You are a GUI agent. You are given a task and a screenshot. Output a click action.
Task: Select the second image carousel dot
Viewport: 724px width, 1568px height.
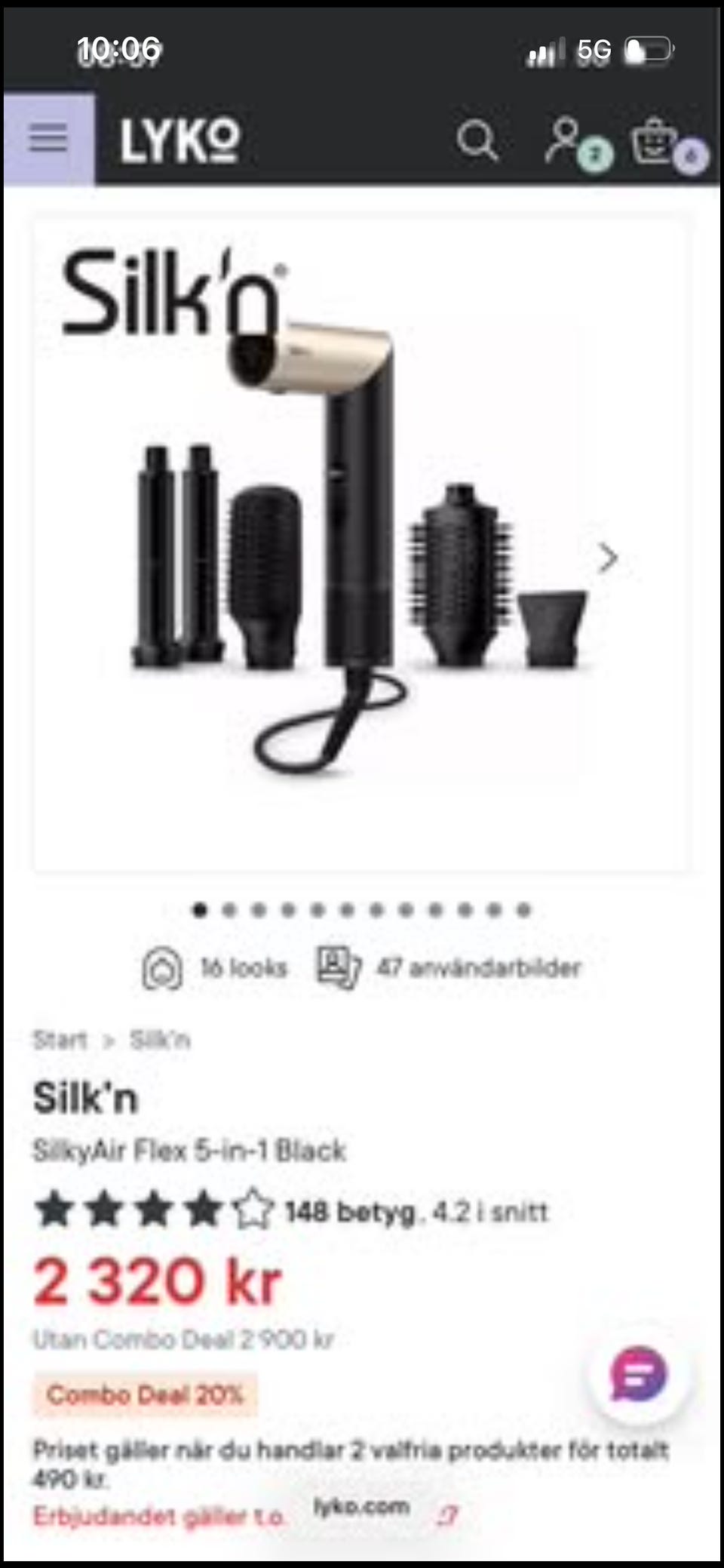point(229,910)
